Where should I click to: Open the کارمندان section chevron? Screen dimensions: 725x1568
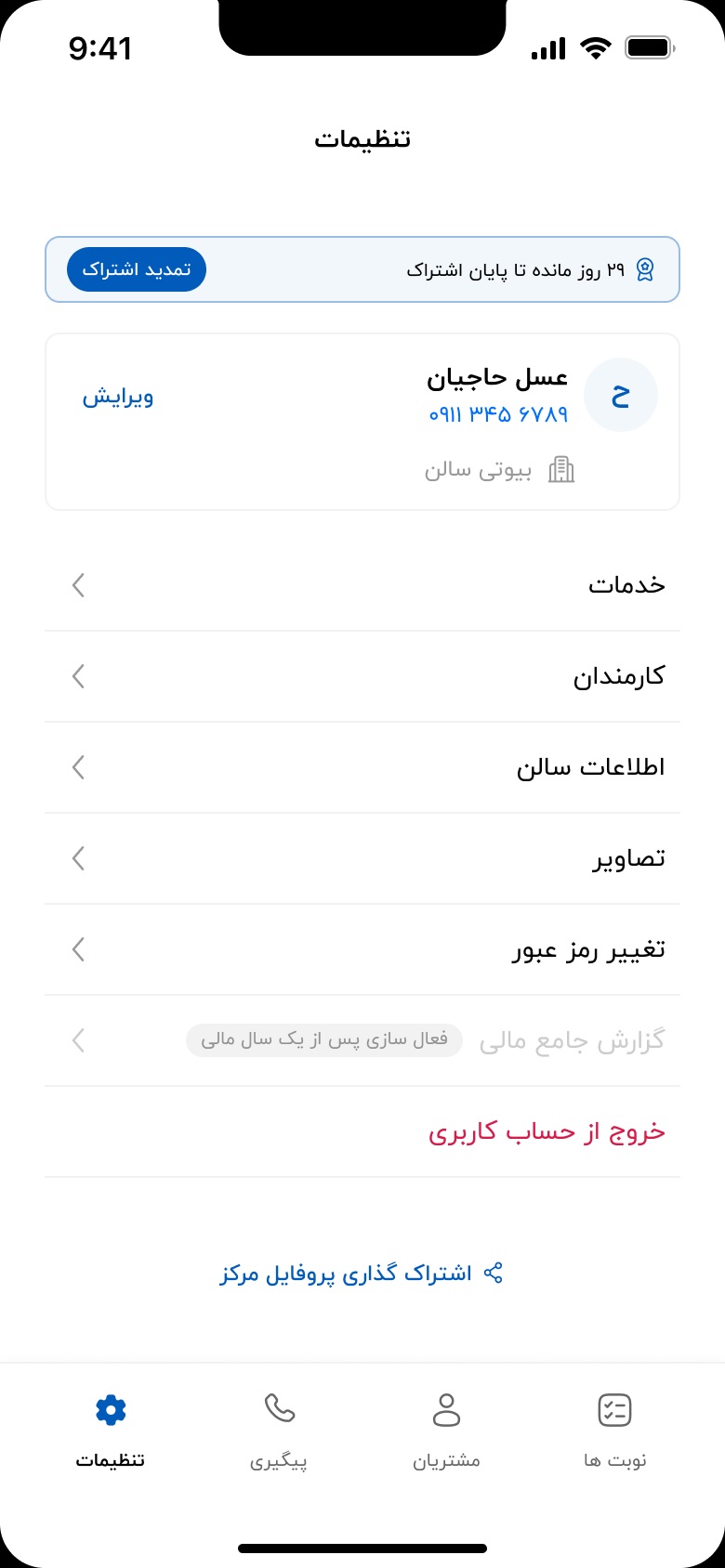point(78,676)
